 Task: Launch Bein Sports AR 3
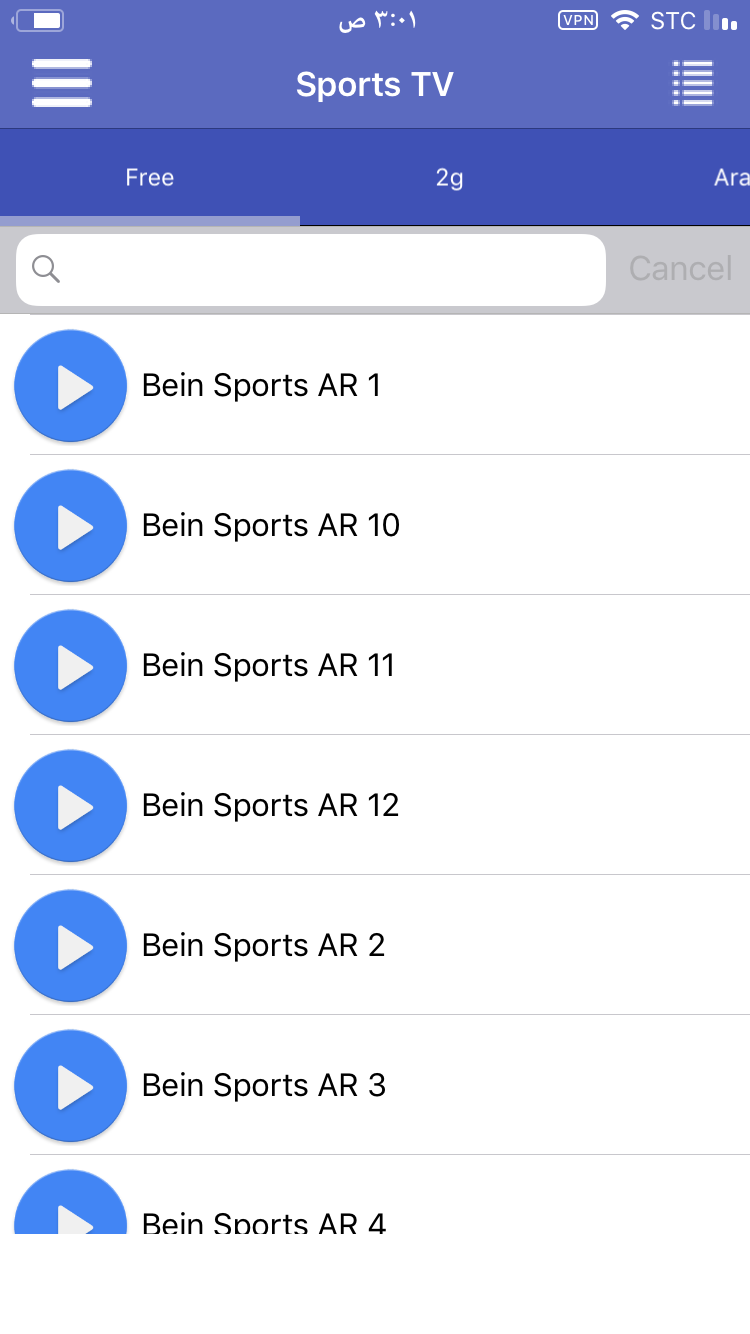click(x=263, y=1086)
